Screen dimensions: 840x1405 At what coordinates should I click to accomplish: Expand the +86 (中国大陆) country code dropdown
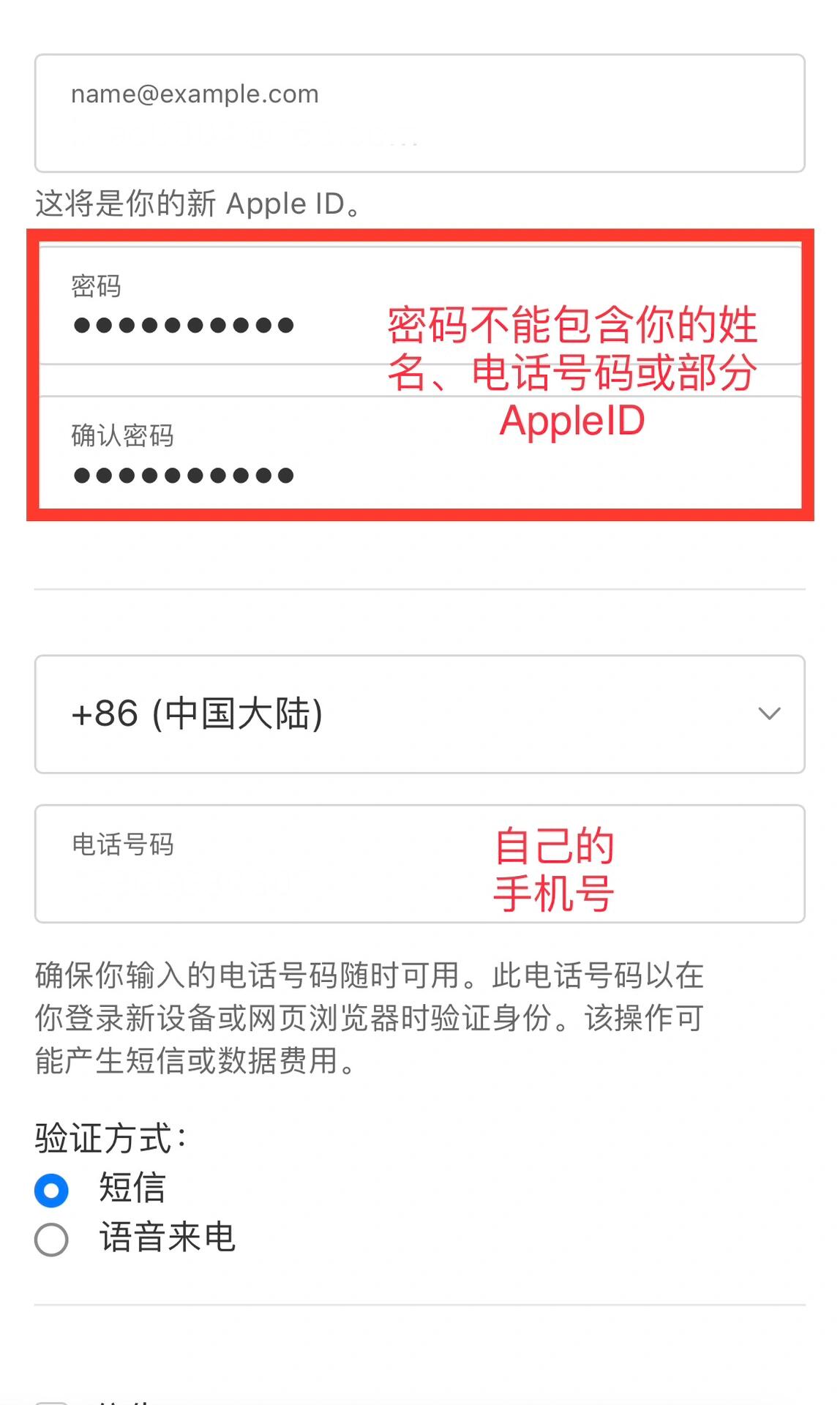(x=419, y=714)
